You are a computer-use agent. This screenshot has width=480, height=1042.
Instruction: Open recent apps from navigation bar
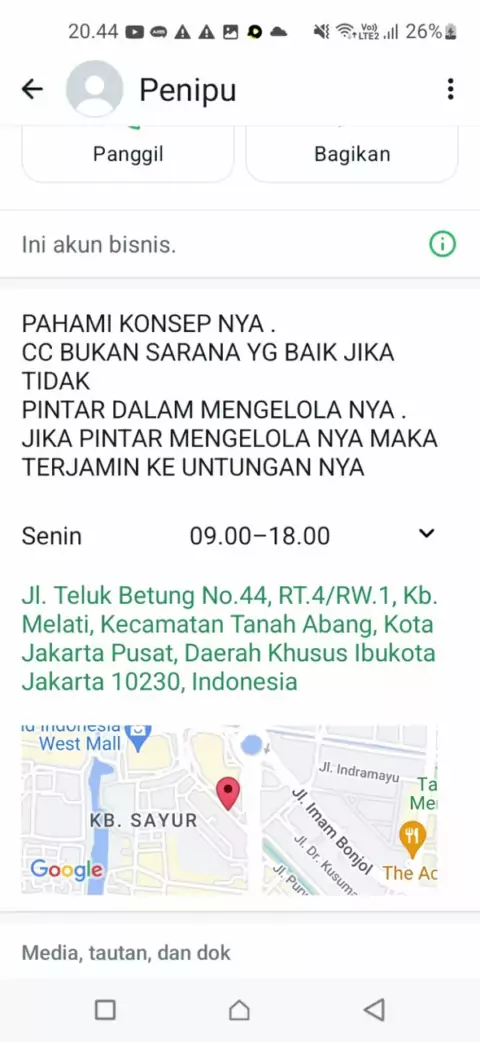(105, 1009)
